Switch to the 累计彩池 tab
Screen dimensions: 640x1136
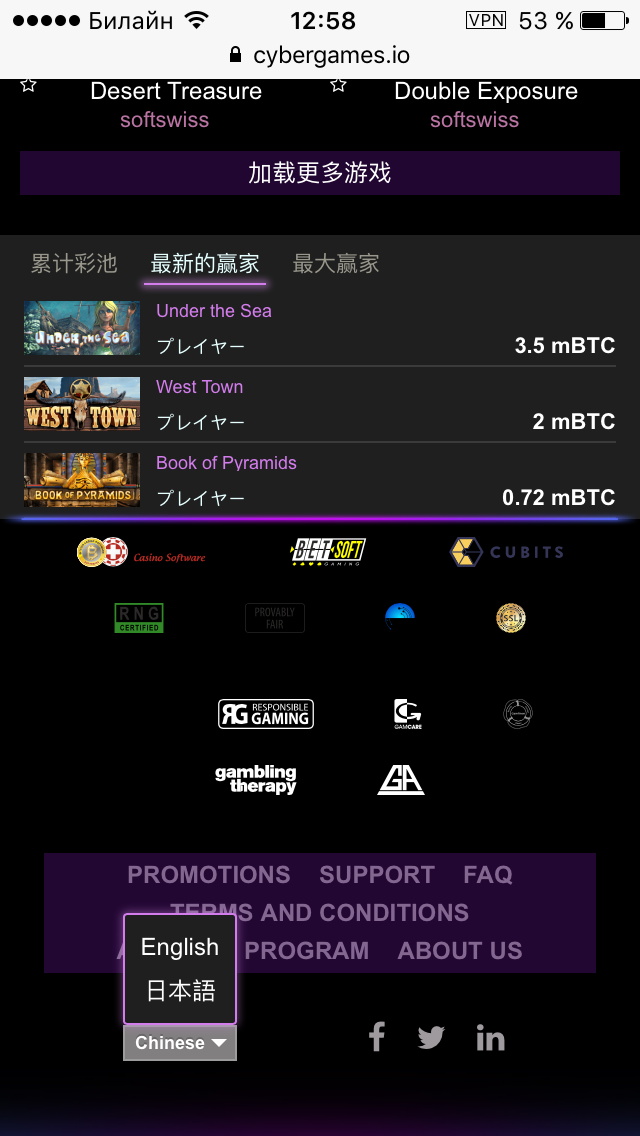tap(74, 264)
